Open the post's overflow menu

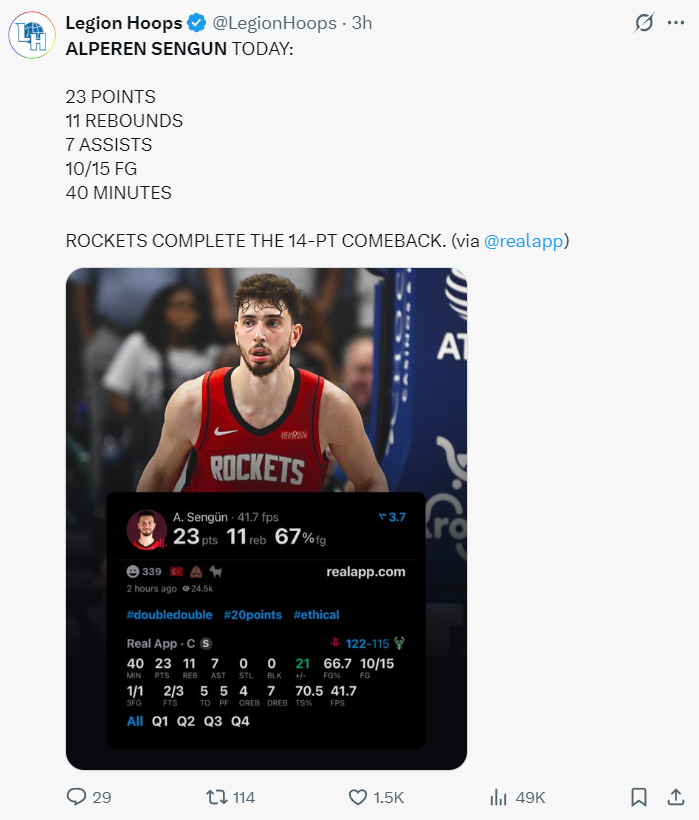click(x=676, y=23)
